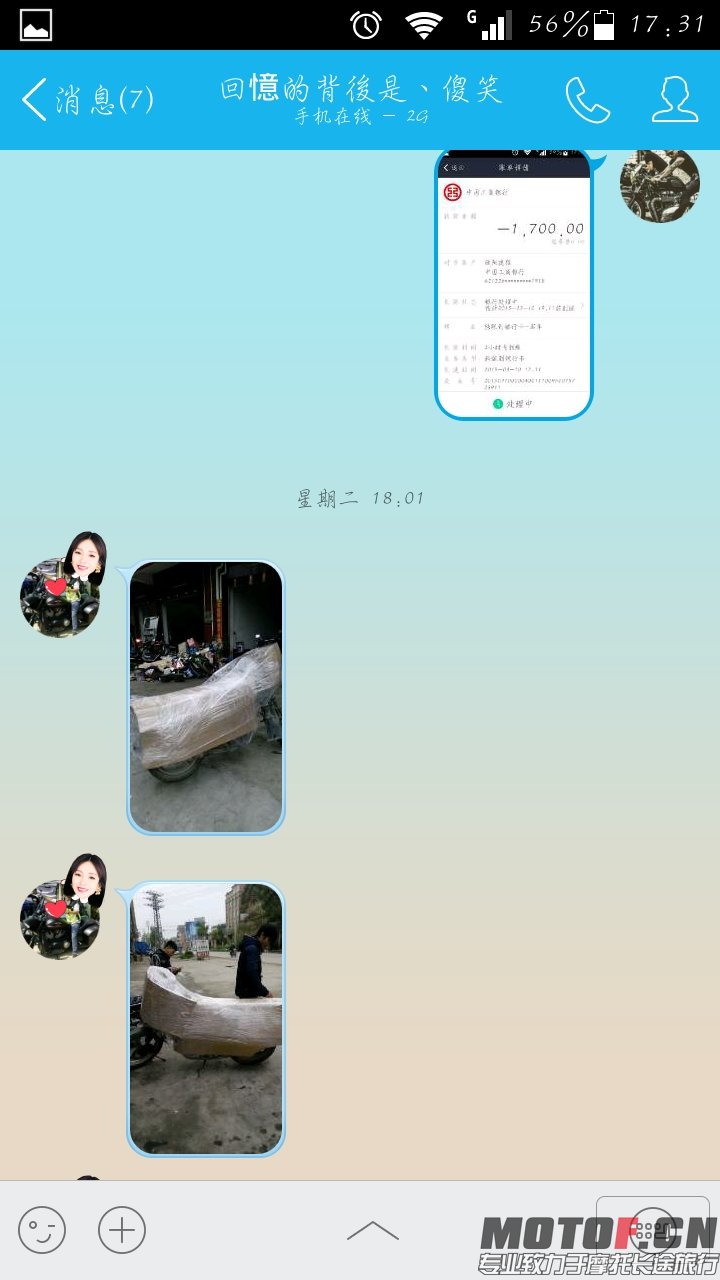Expand the input panel with the up chevron
720x1280 pixels.
point(372,1231)
